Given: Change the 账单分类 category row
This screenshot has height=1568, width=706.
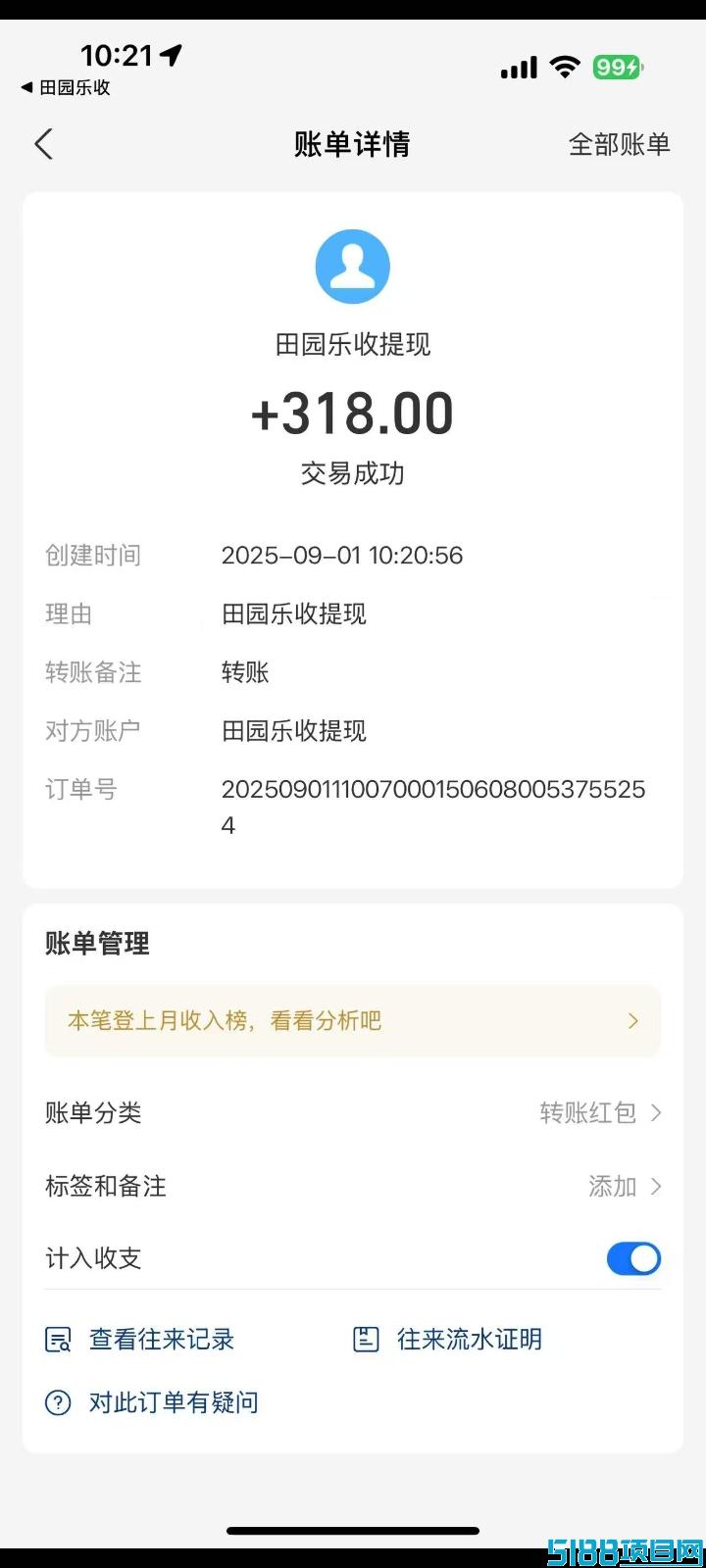Looking at the screenshot, I should tap(353, 1112).
